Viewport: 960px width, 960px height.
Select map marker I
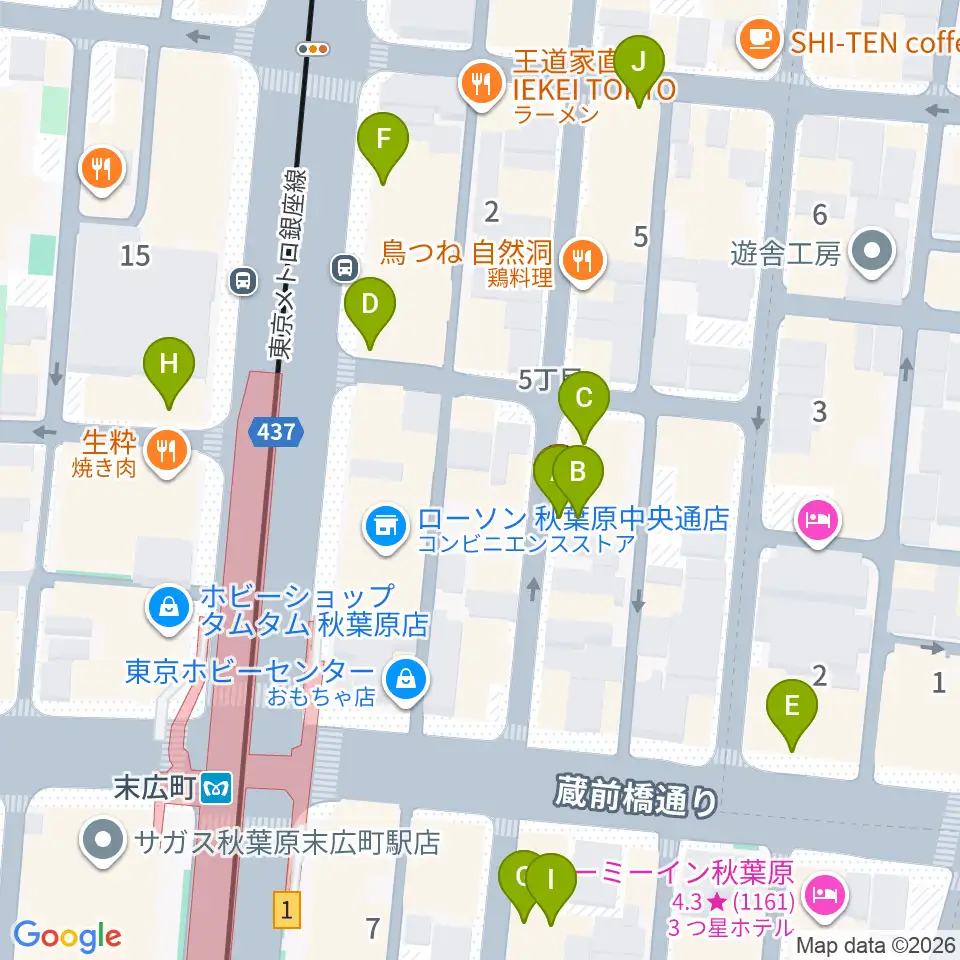(548, 882)
